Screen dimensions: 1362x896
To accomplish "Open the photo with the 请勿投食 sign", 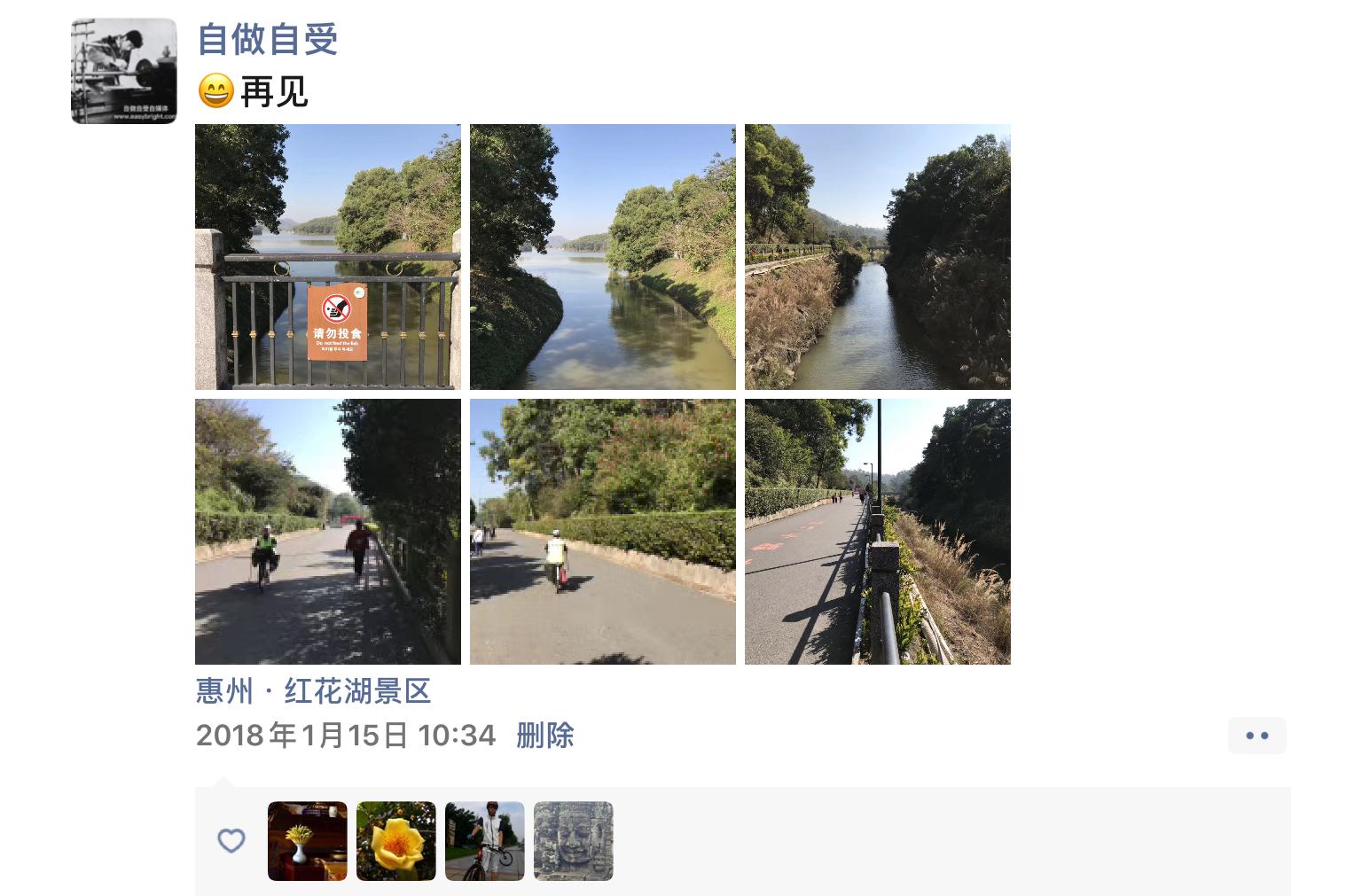I will coord(328,257).
